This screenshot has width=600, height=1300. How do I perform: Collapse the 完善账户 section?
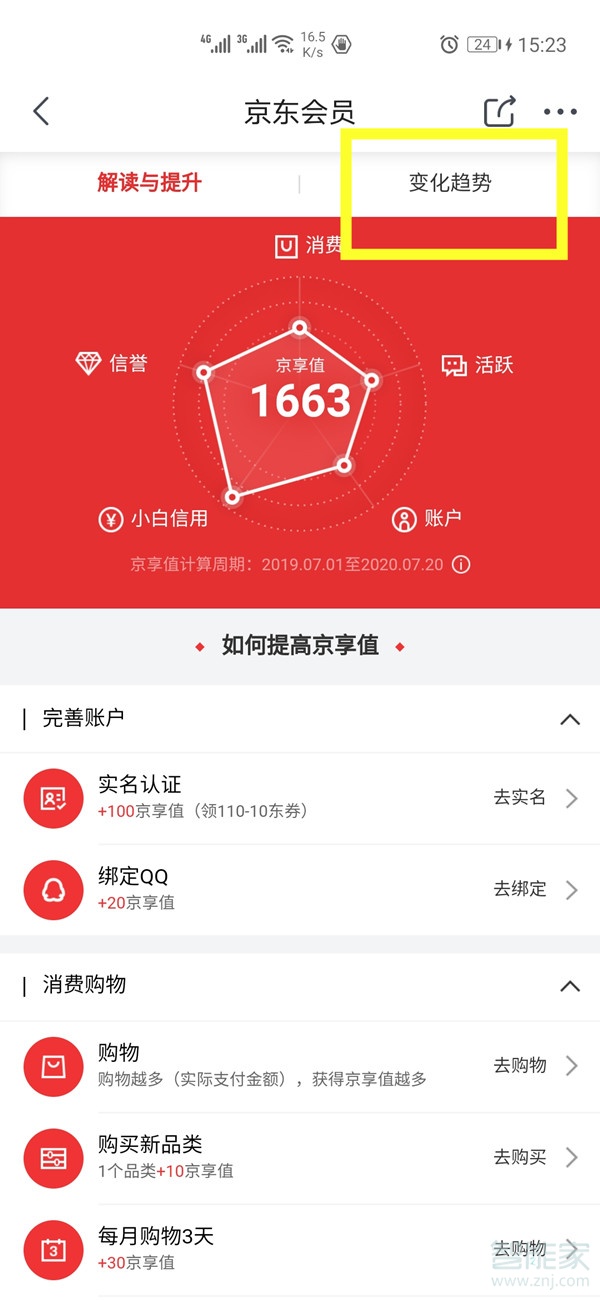click(570, 719)
